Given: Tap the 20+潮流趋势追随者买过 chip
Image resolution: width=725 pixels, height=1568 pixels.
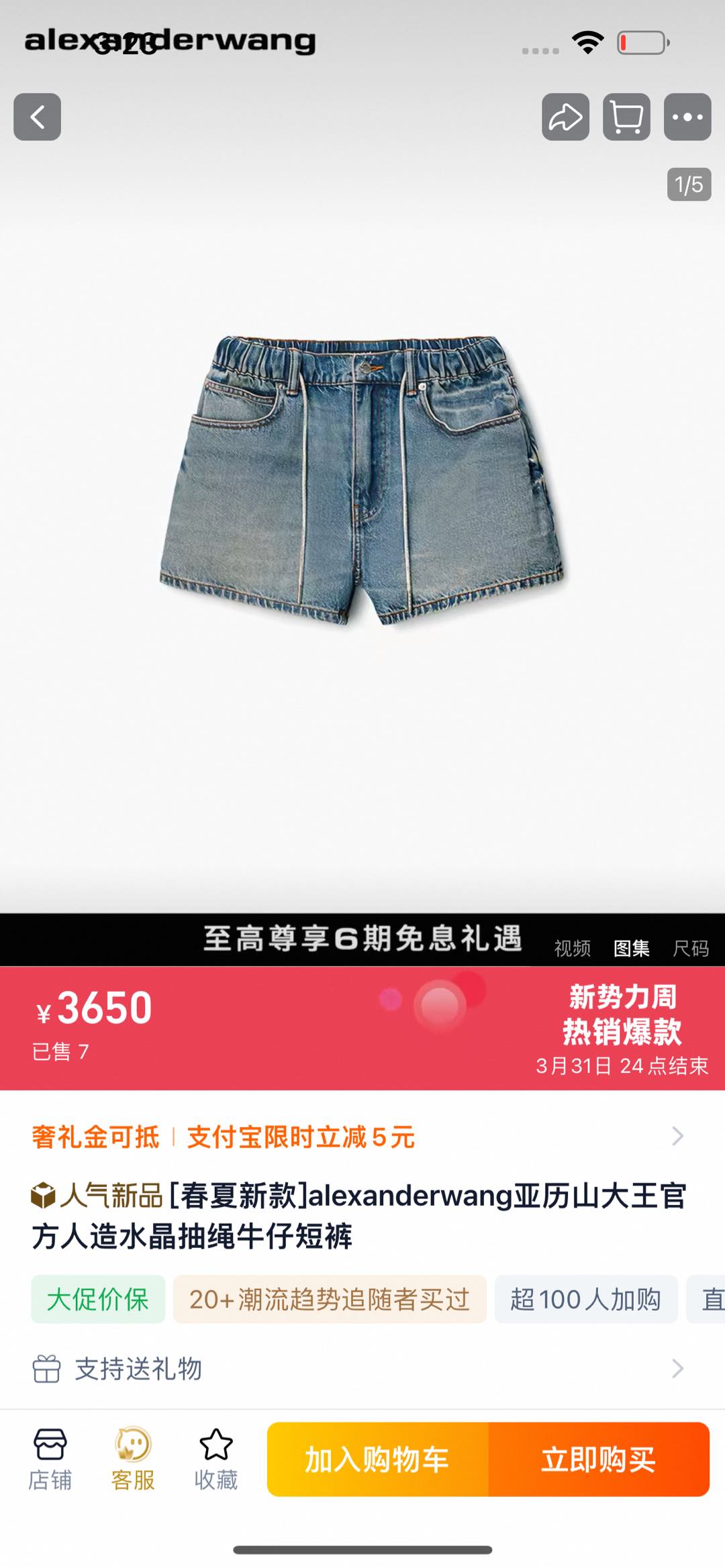Looking at the screenshot, I should (x=329, y=1300).
